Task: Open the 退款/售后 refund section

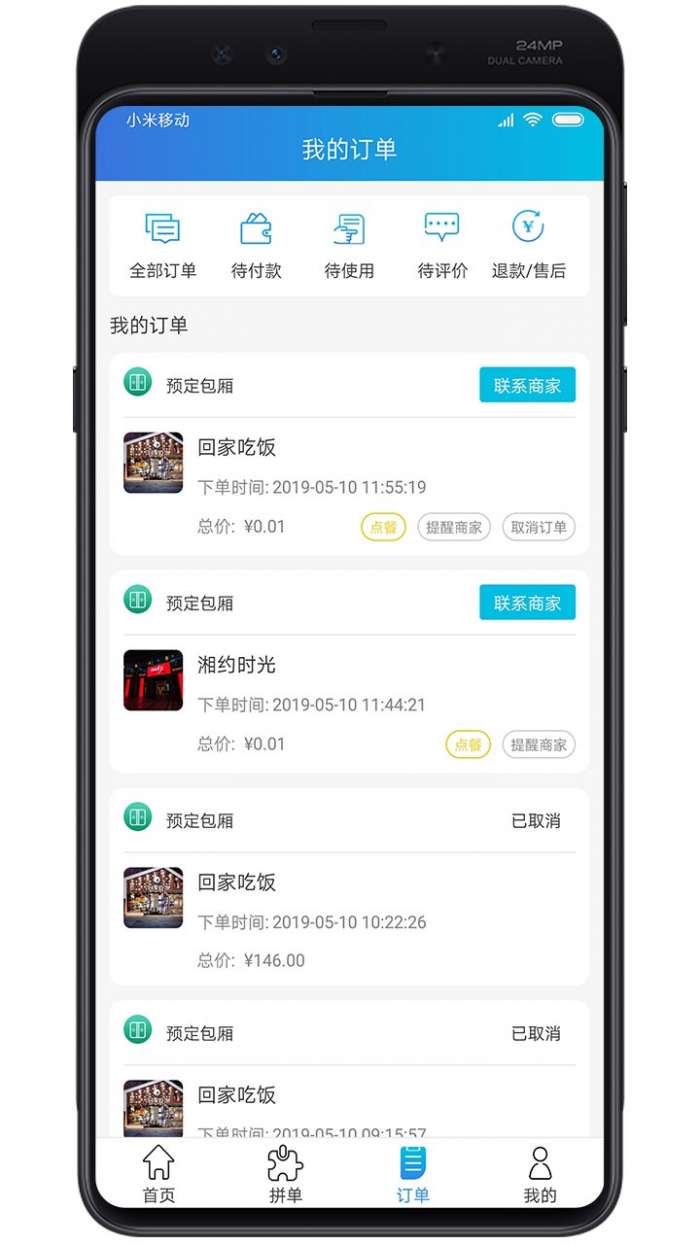Action: [528, 245]
